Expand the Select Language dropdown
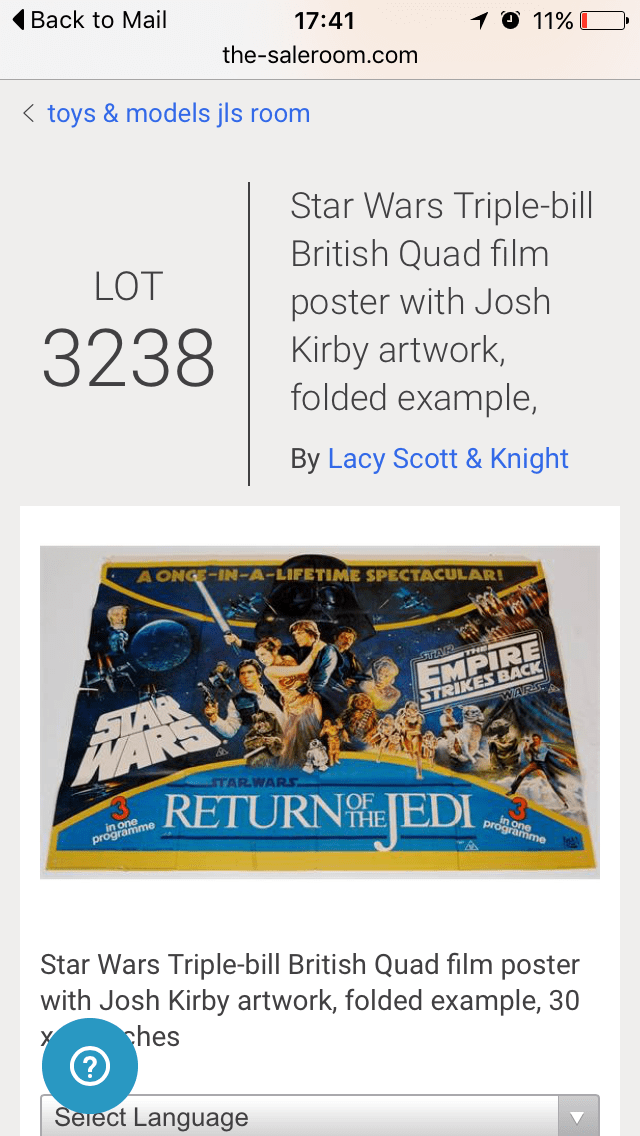The image size is (640, 1136). (x=320, y=1116)
